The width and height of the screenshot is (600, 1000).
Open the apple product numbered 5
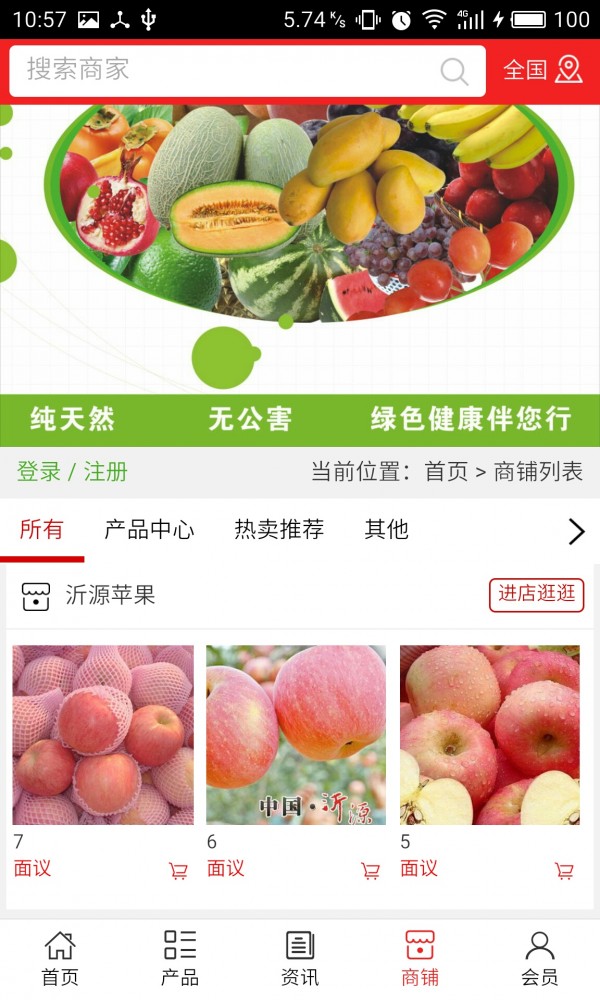[490, 735]
